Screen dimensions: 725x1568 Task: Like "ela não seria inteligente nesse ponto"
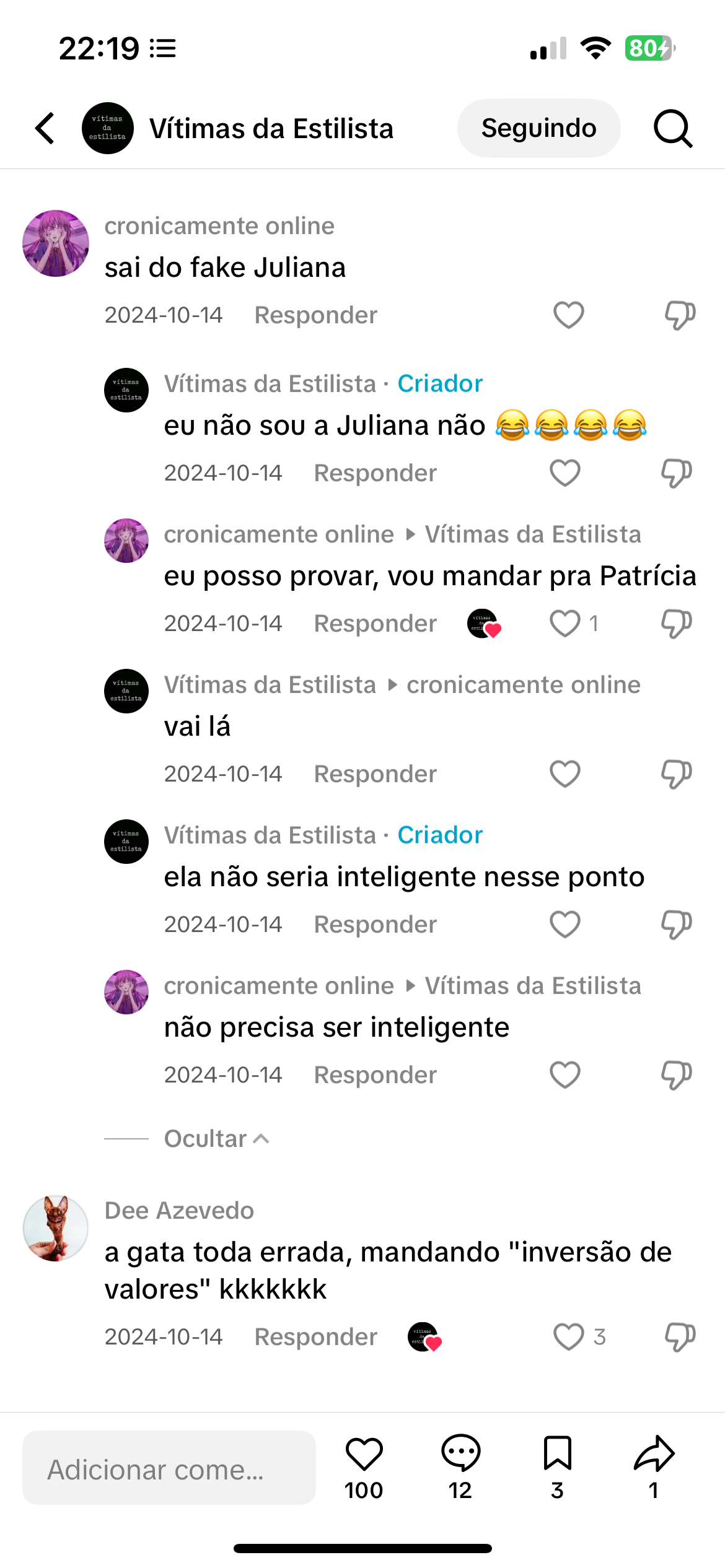[565, 925]
